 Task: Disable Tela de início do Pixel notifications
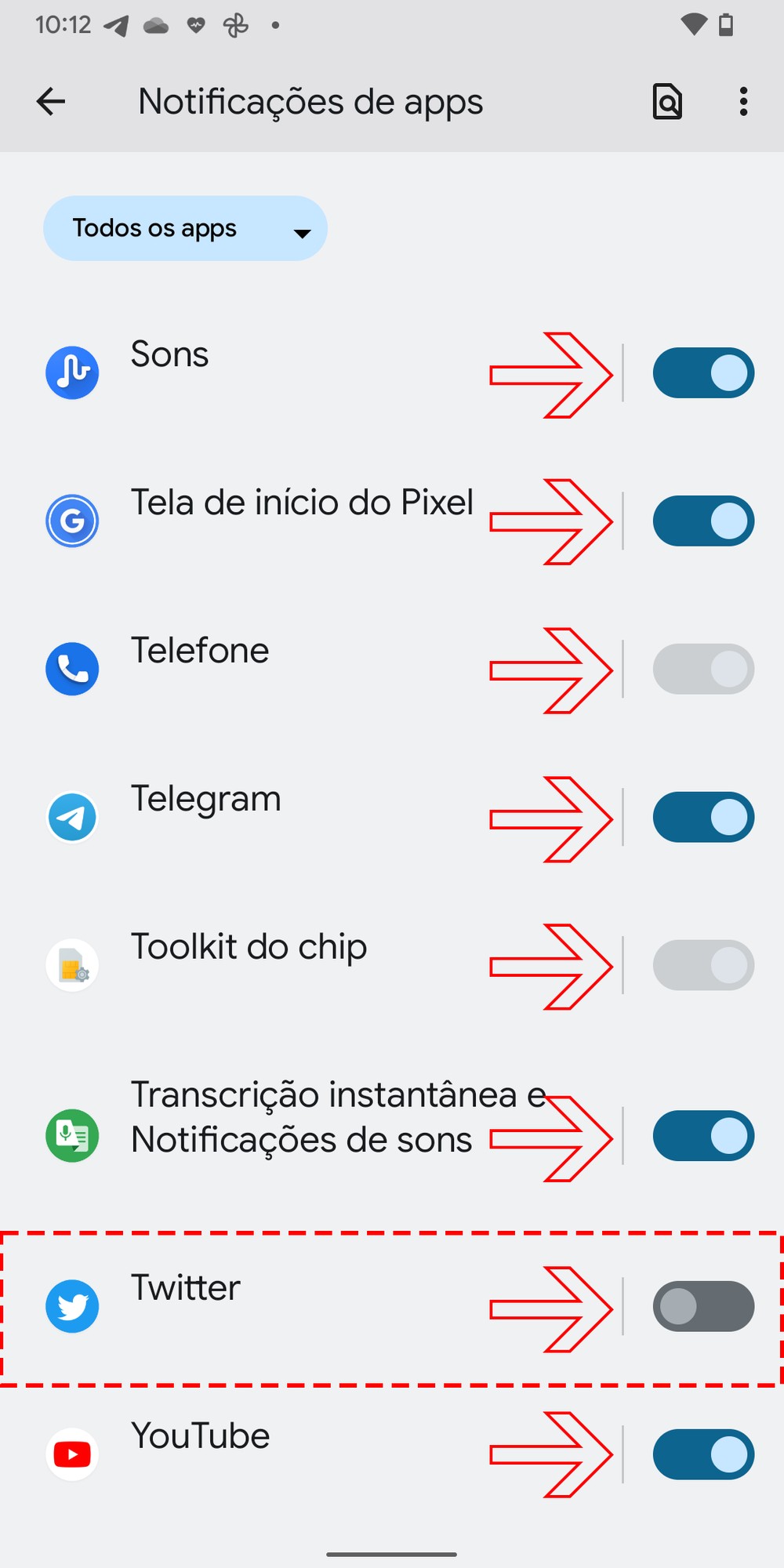pyautogui.click(x=703, y=521)
